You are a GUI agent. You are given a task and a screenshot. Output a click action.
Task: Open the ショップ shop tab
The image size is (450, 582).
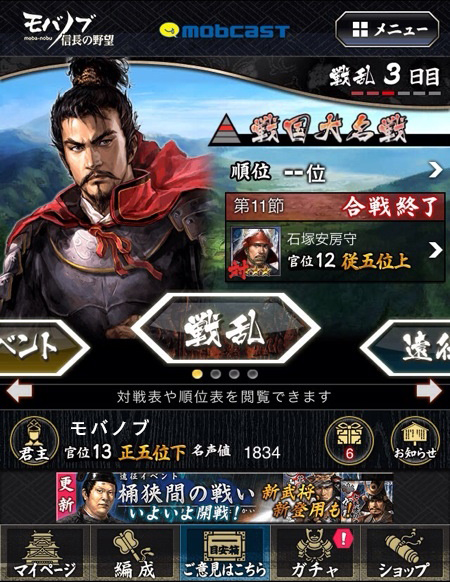[405, 553]
